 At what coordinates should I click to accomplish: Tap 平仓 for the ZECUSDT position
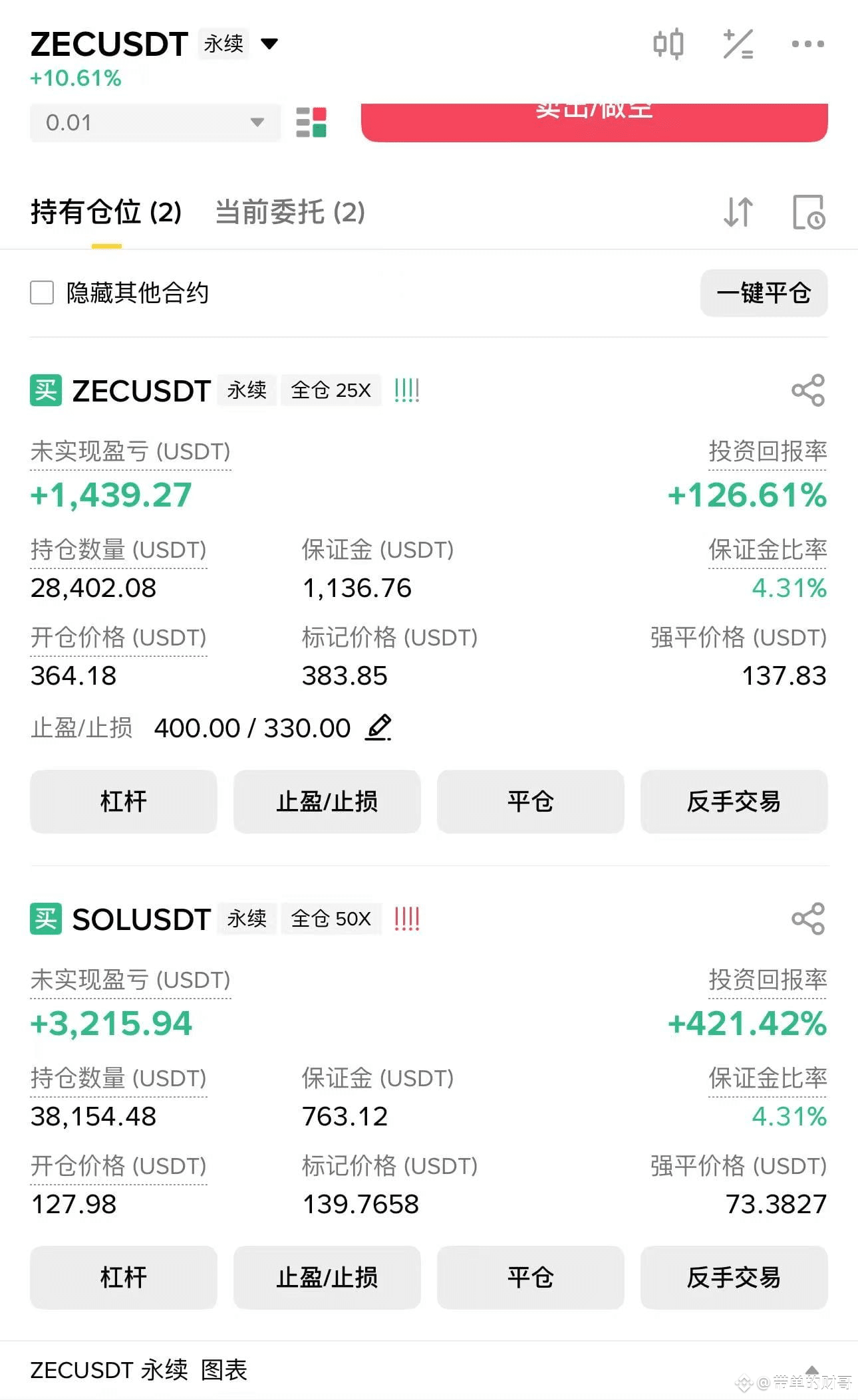tap(530, 802)
